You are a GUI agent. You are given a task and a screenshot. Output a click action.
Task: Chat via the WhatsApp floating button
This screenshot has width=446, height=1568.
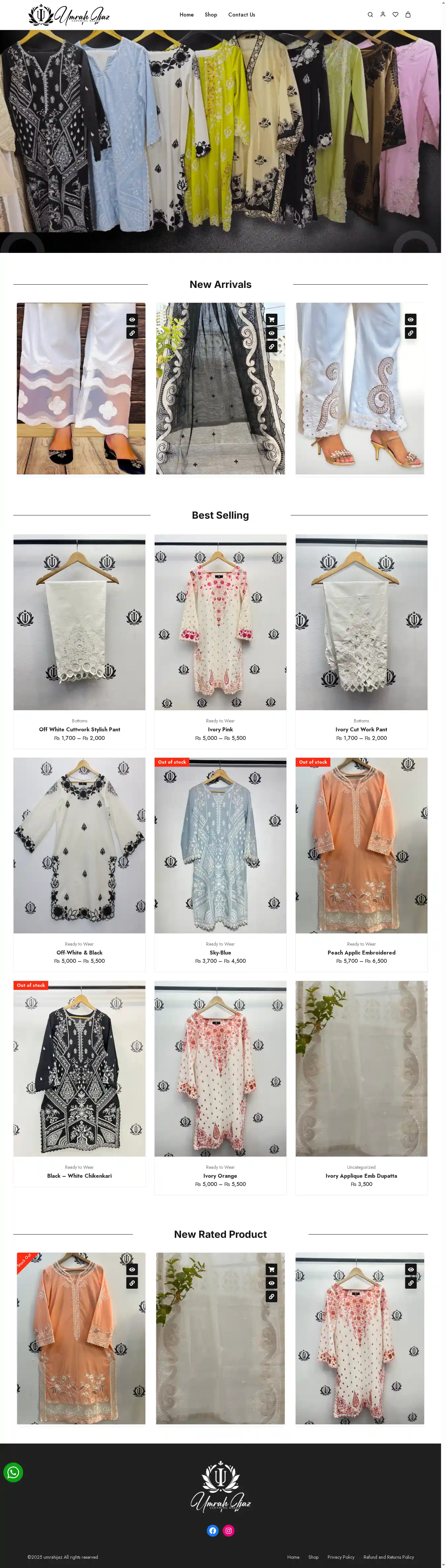click(14, 1473)
